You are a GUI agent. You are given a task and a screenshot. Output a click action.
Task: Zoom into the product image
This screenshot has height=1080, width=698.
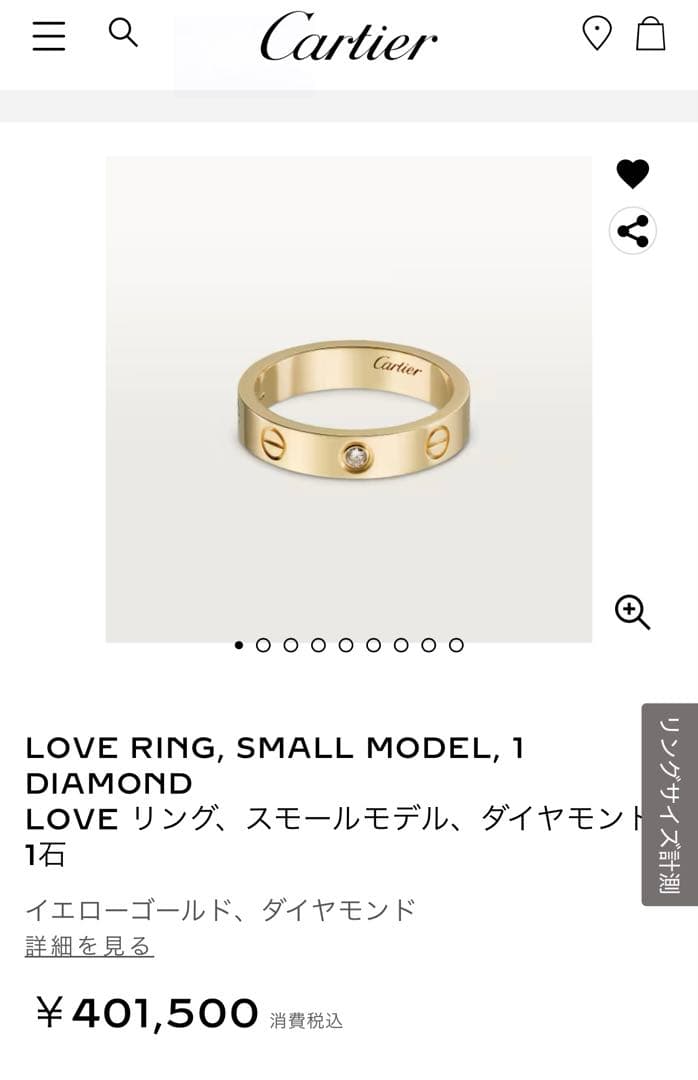click(x=632, y=612)
